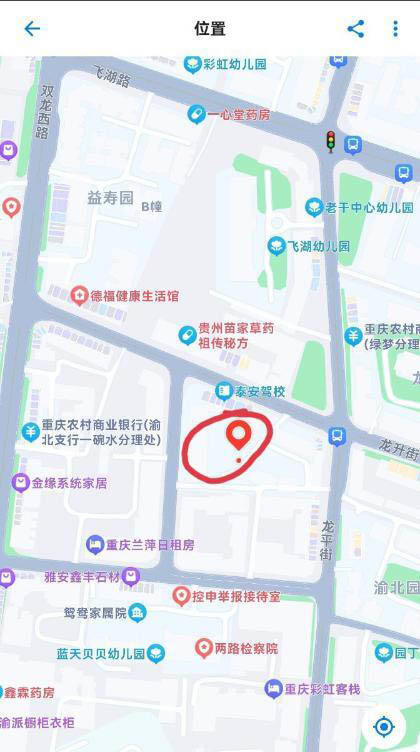Recenter map on my current location
The height and width of the screenshot is (752, 420).
384,727
